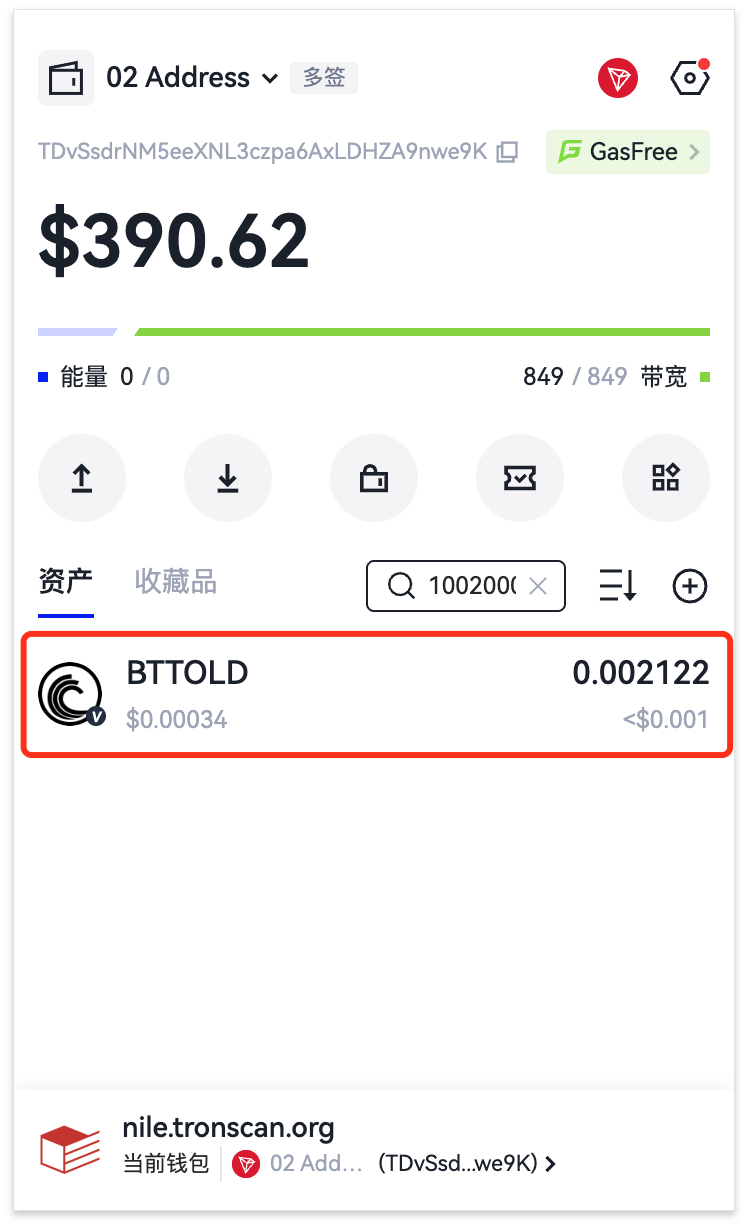Switch to the 收藏品 tab
The height and width of the screenshot is (1228, 748).
(176, 582)
